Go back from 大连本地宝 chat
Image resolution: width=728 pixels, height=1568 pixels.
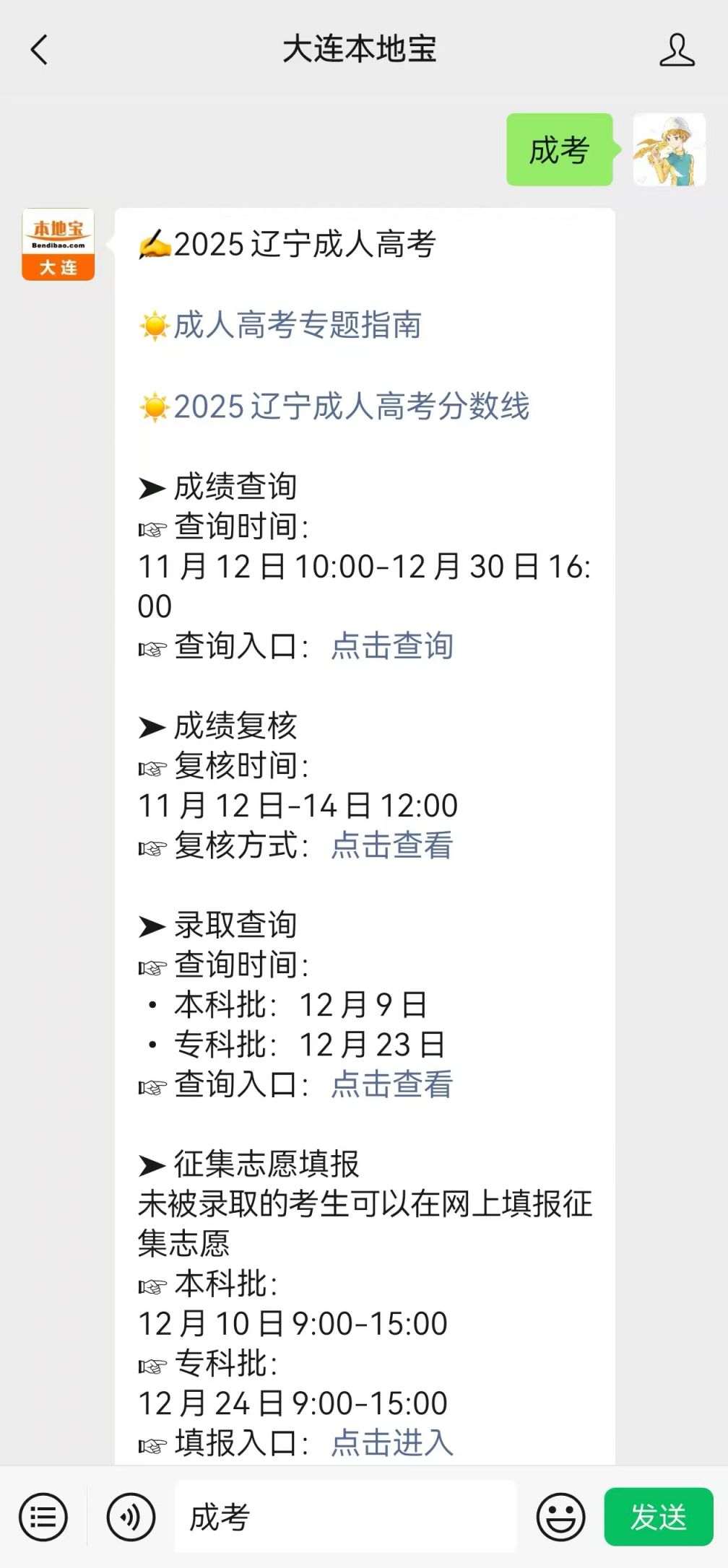coord(40,50)
